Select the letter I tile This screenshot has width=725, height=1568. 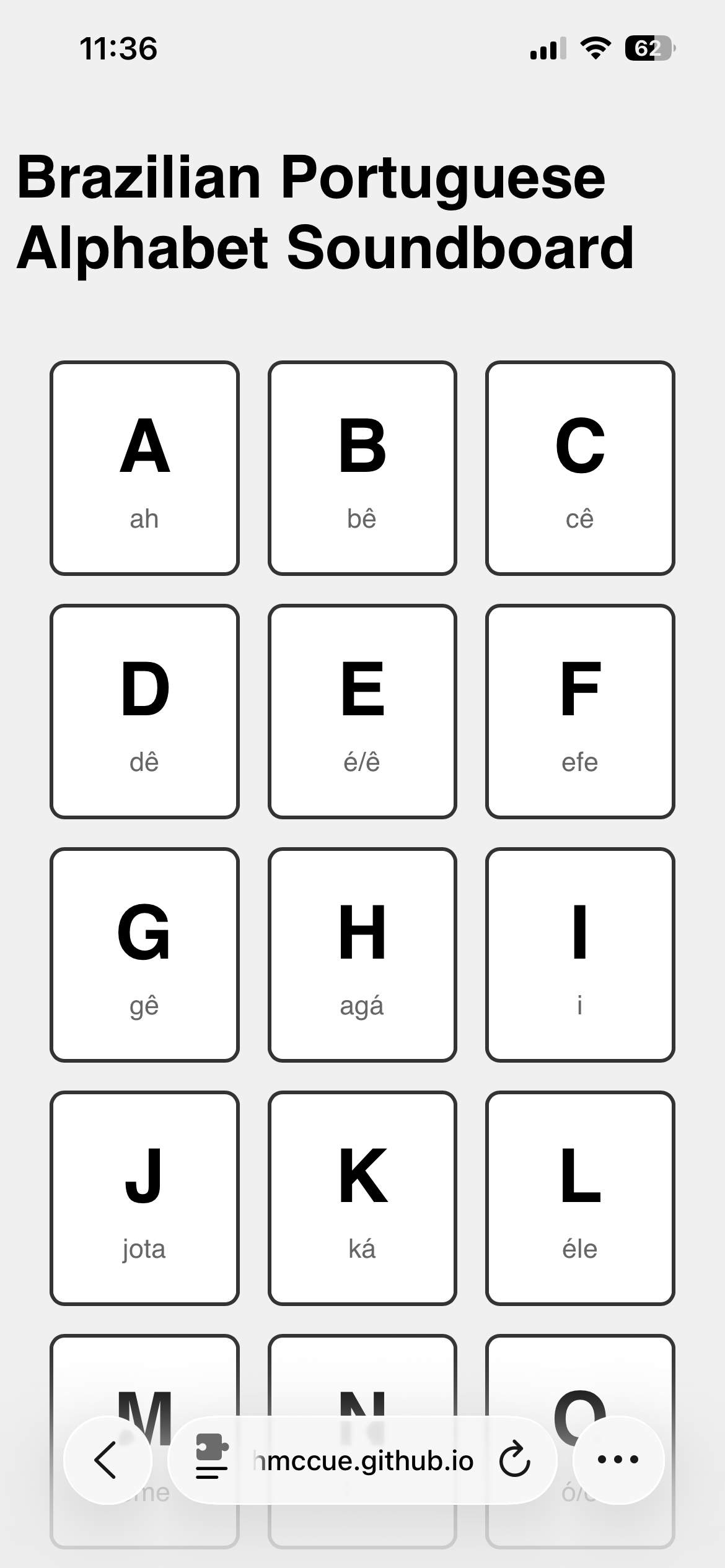point(580,955)
